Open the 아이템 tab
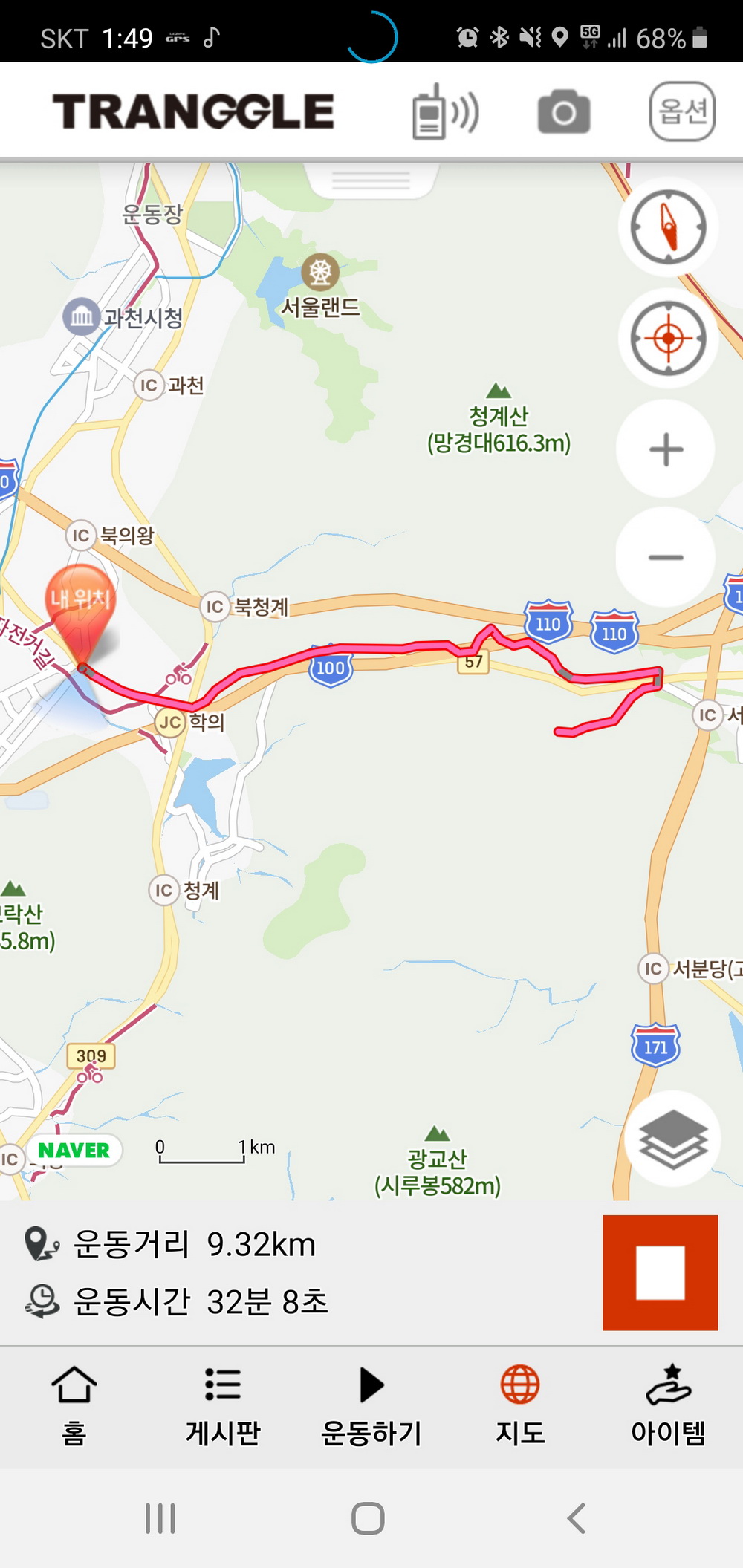 pos(668,1404)
